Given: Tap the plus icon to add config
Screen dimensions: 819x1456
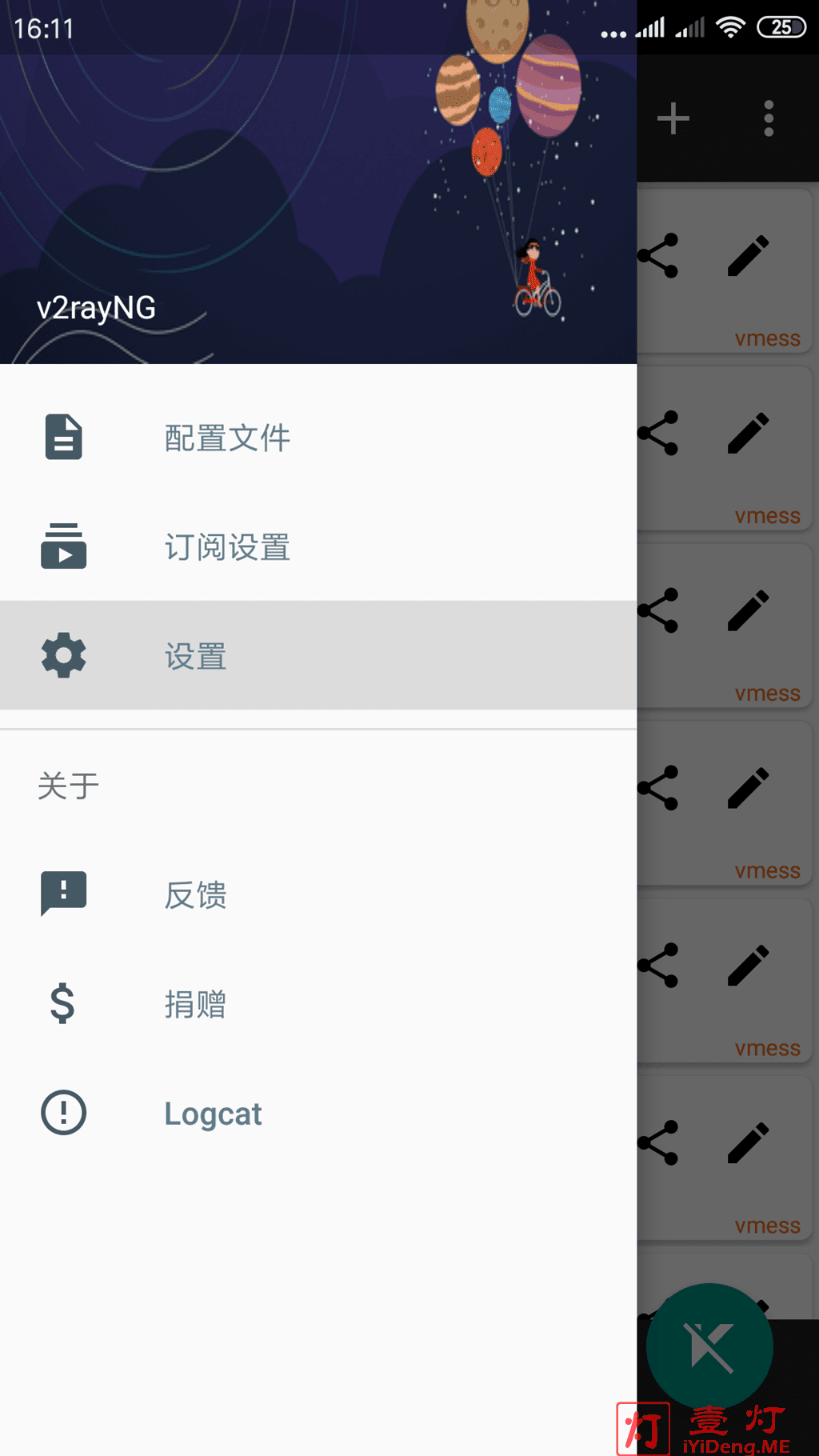Looking at the screenshot, I should (673, 118).
